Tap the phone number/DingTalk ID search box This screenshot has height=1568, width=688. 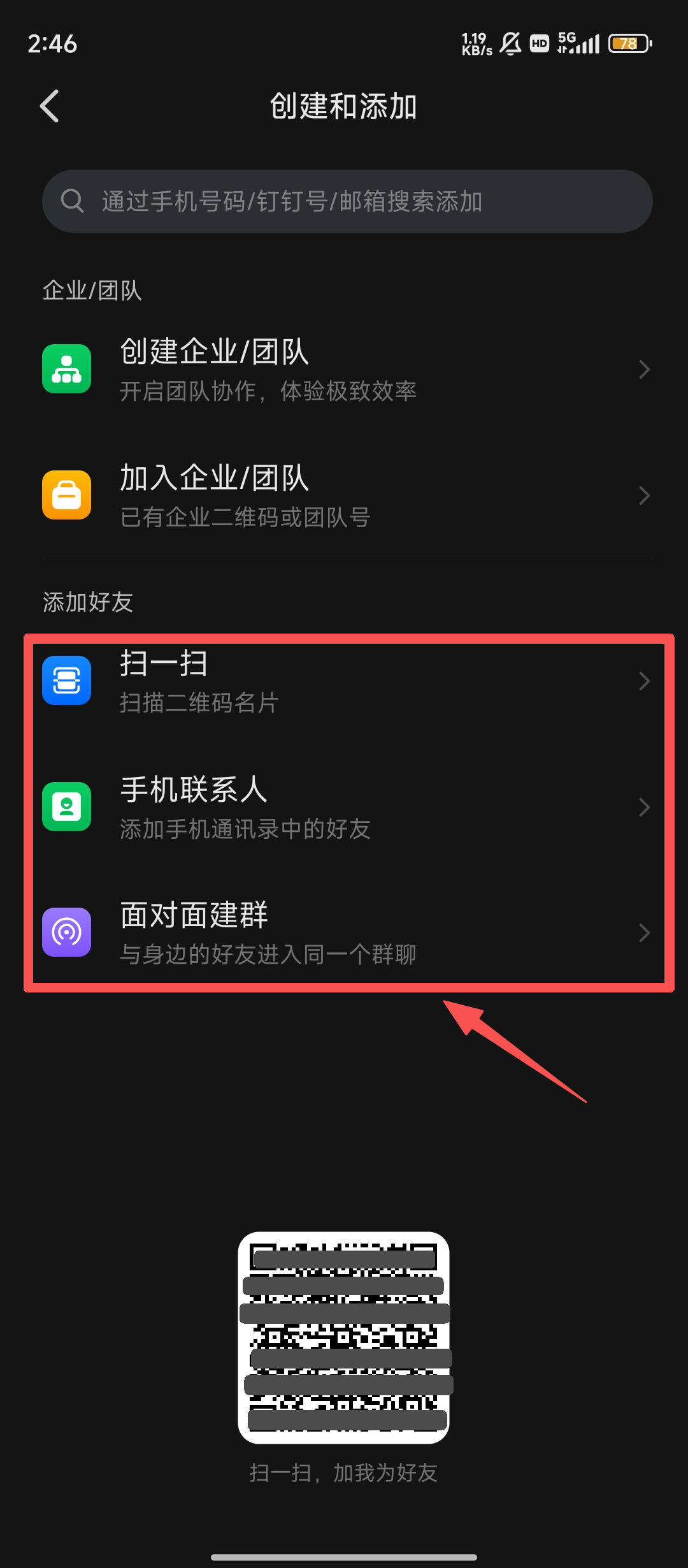(x=347, y=201)
